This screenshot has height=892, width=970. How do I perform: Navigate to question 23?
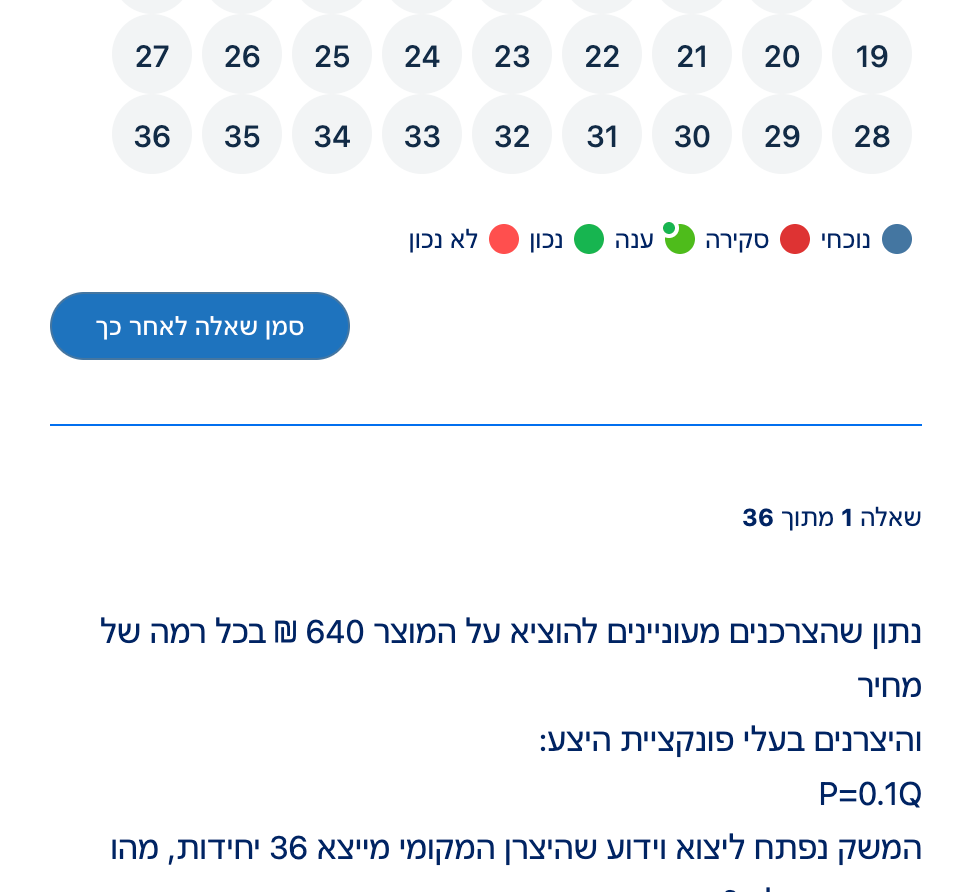pos(512,56)
